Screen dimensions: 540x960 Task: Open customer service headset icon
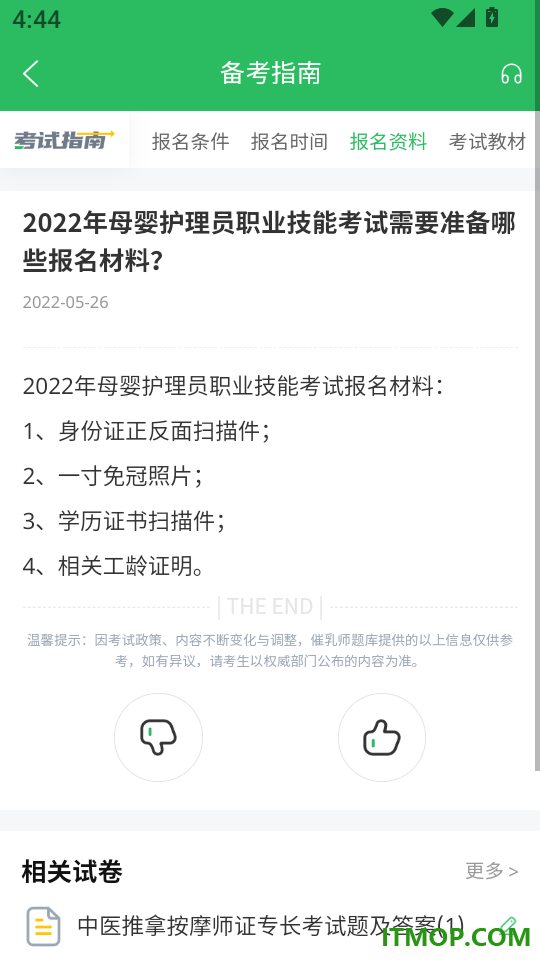(511, 73)
